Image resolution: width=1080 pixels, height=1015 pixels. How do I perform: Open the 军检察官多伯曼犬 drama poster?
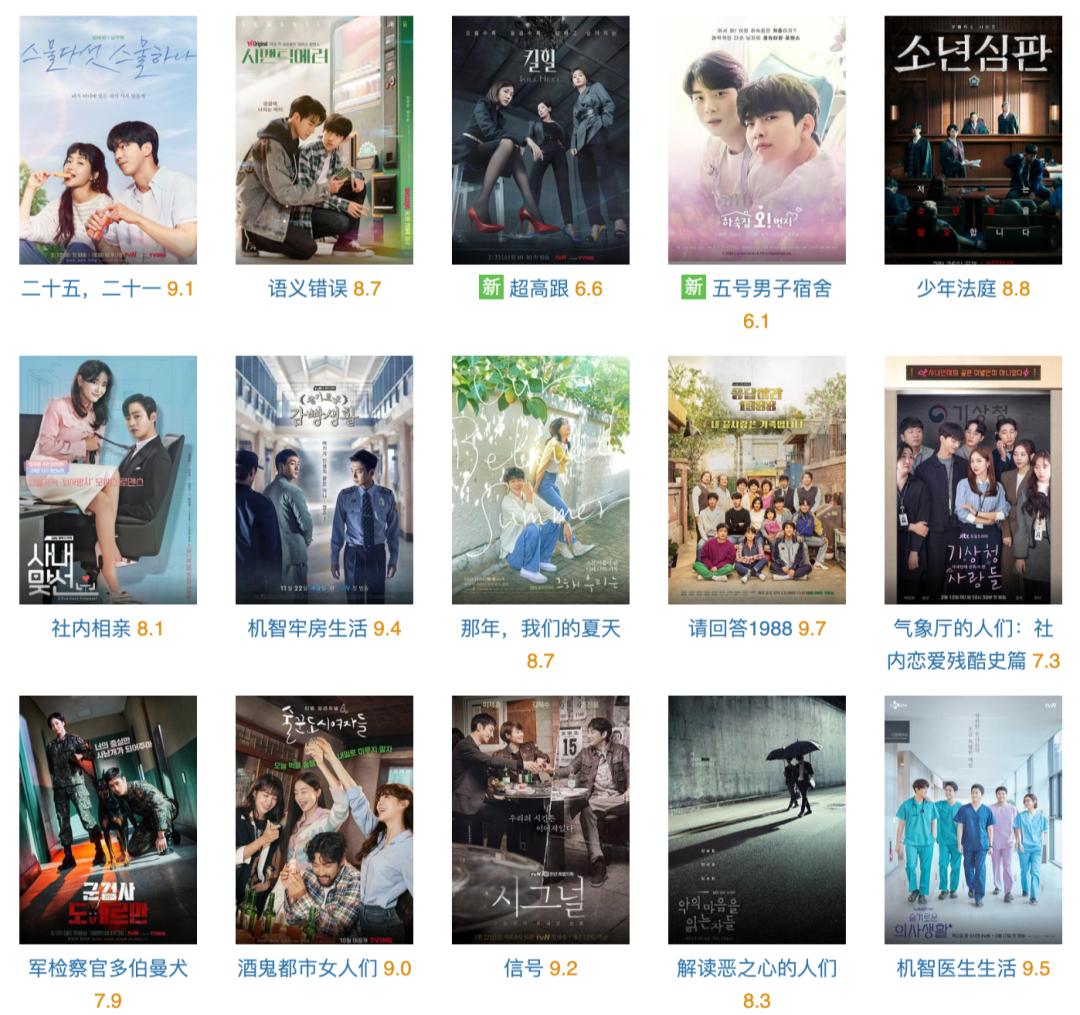(108, 820)
